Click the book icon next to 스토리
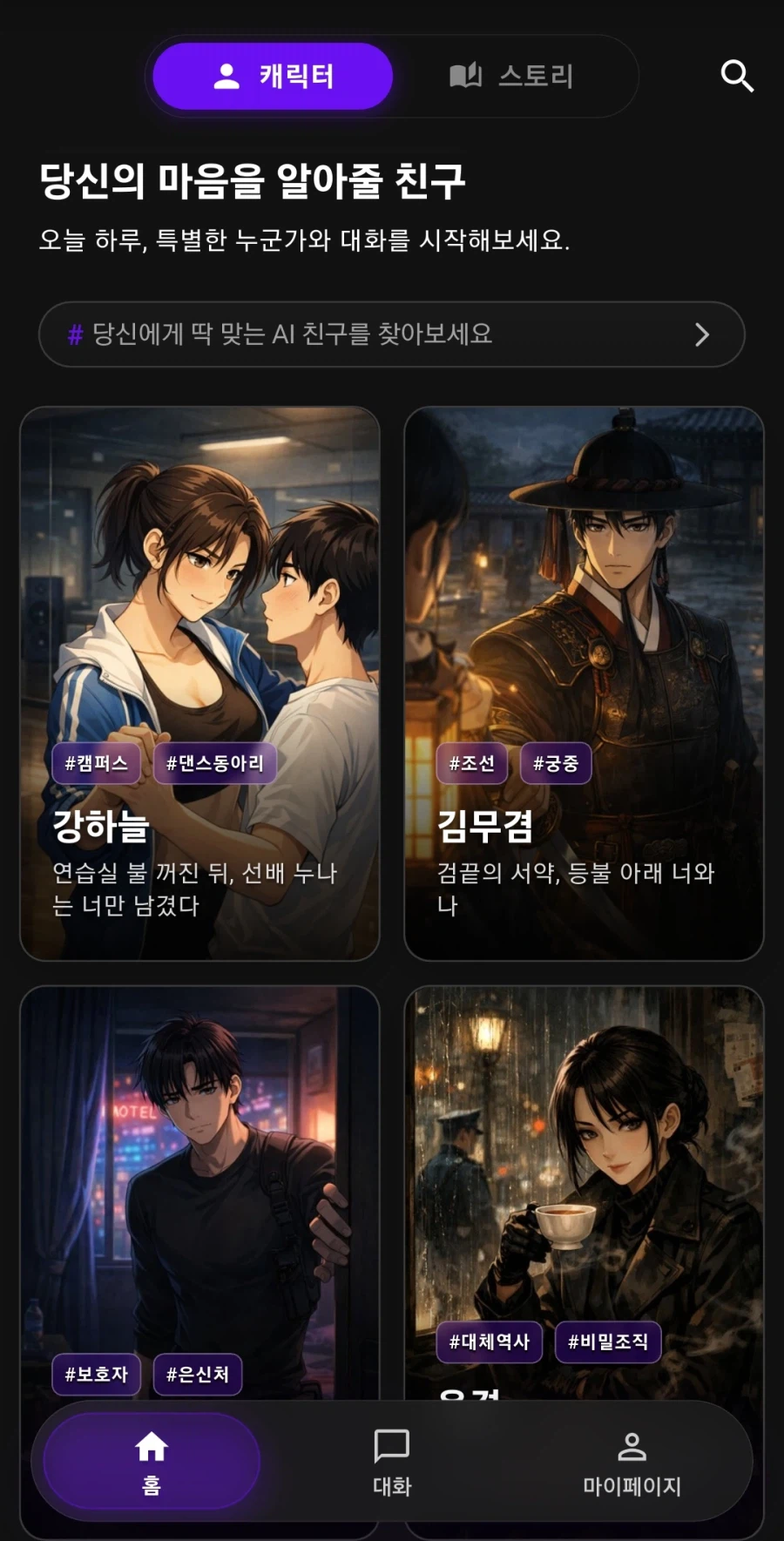 [x=466, y=77]
